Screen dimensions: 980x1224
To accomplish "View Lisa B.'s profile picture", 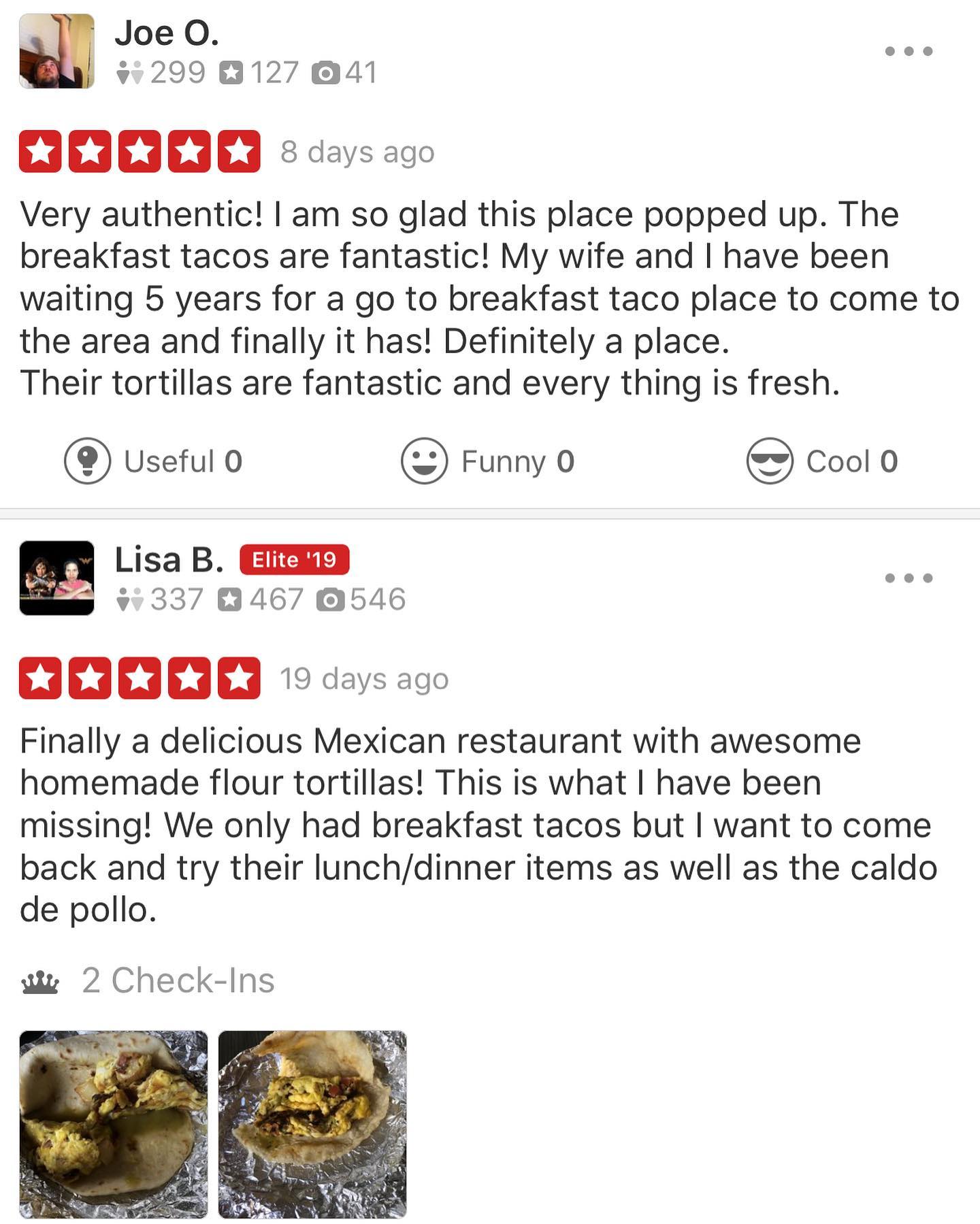I will [x=56, y=578].
